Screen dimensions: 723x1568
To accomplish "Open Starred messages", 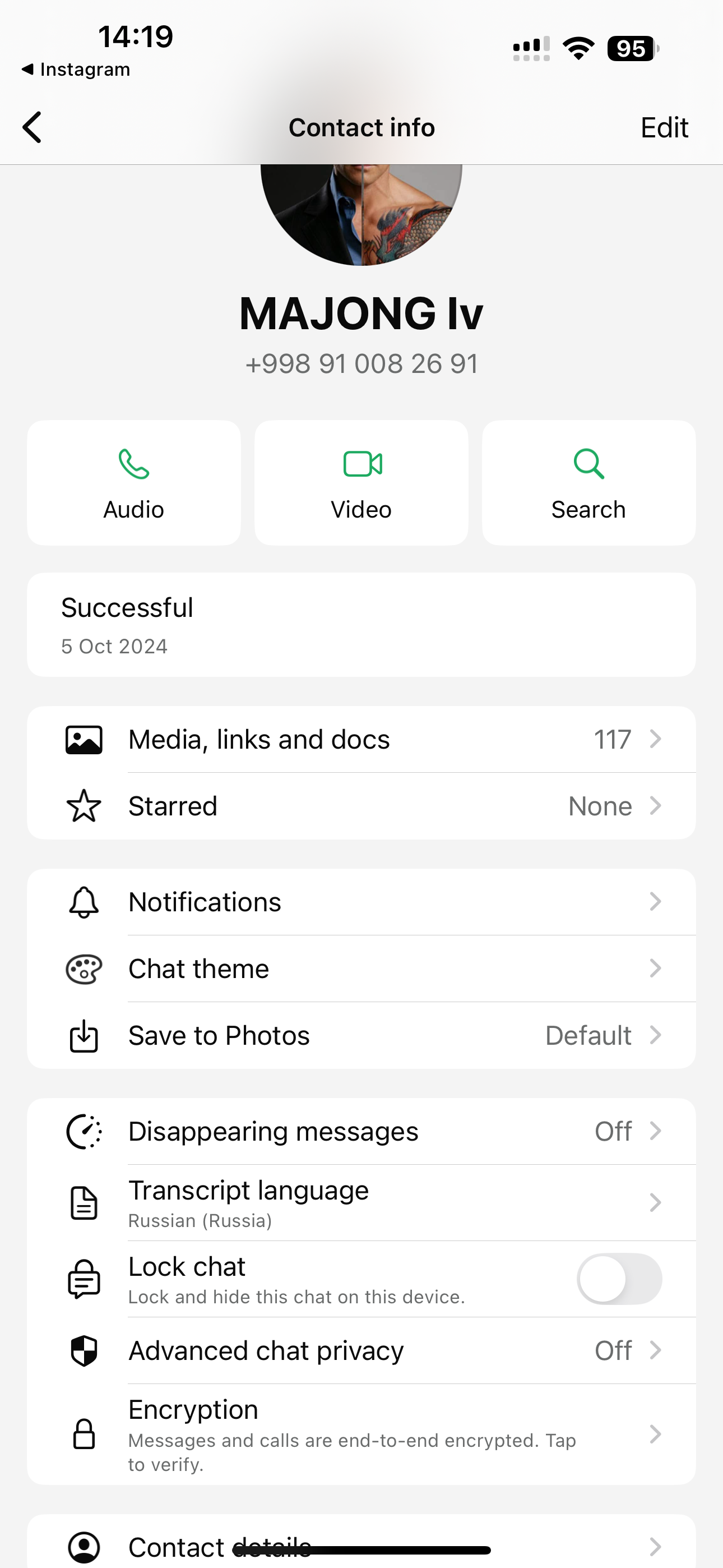I will tap(361, 806).
